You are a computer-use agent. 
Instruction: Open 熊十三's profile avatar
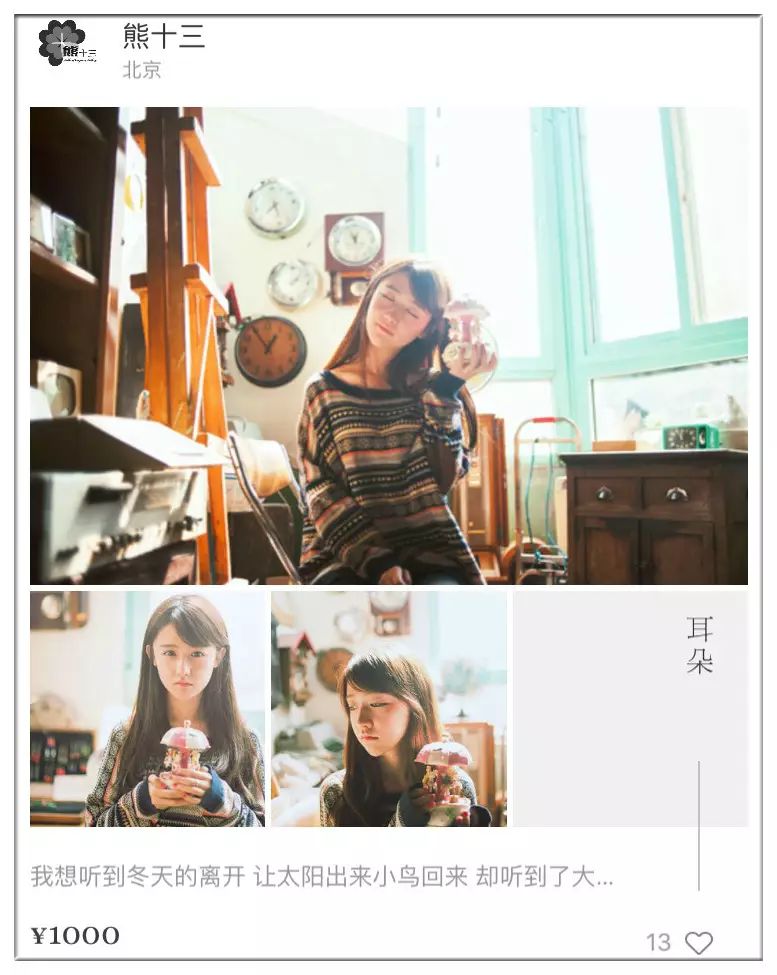pyautogui.click(x=67, y=43)
